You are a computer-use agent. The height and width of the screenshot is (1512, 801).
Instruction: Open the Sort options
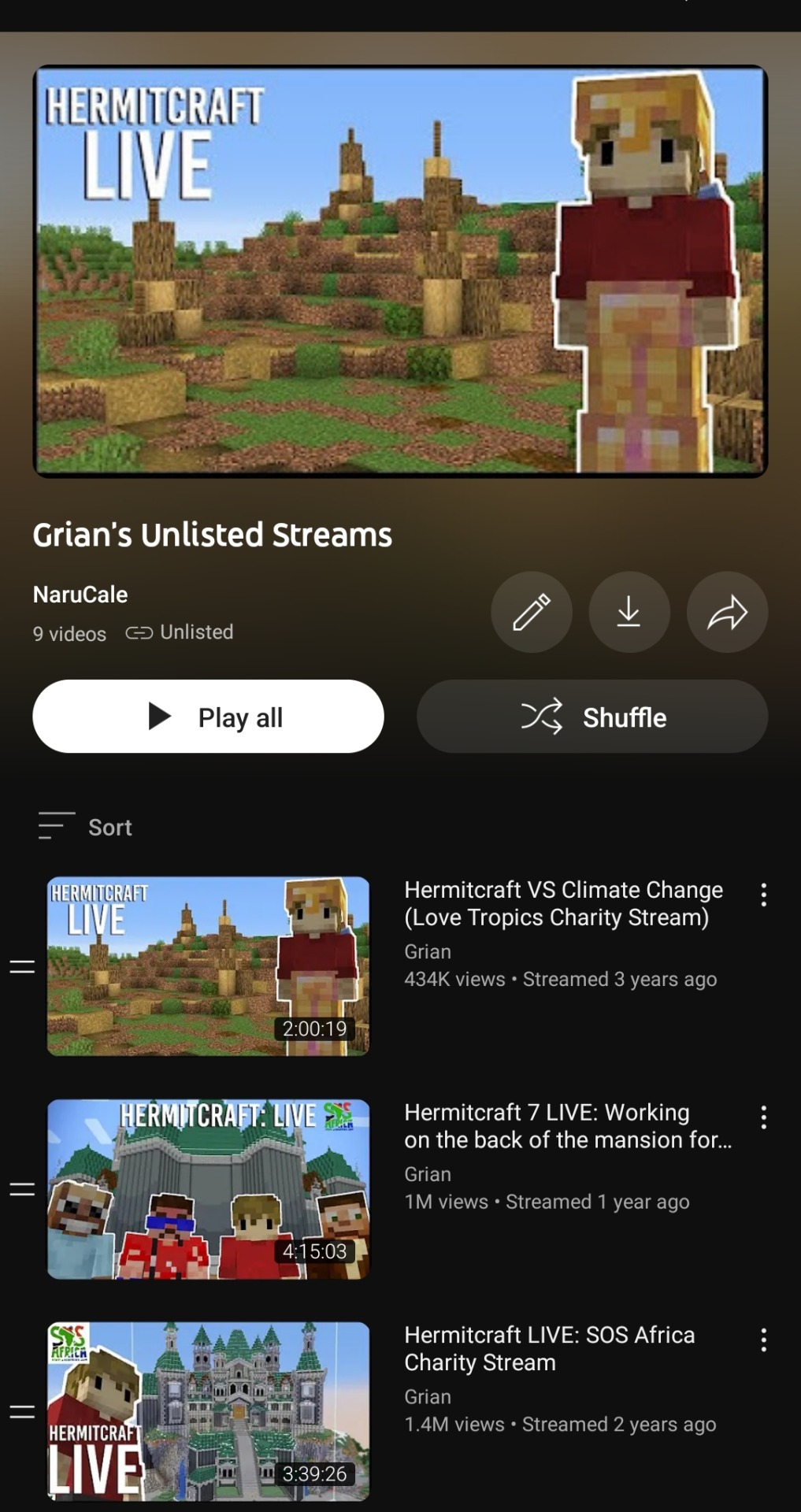pyautogui.click(x=86, y=827)
